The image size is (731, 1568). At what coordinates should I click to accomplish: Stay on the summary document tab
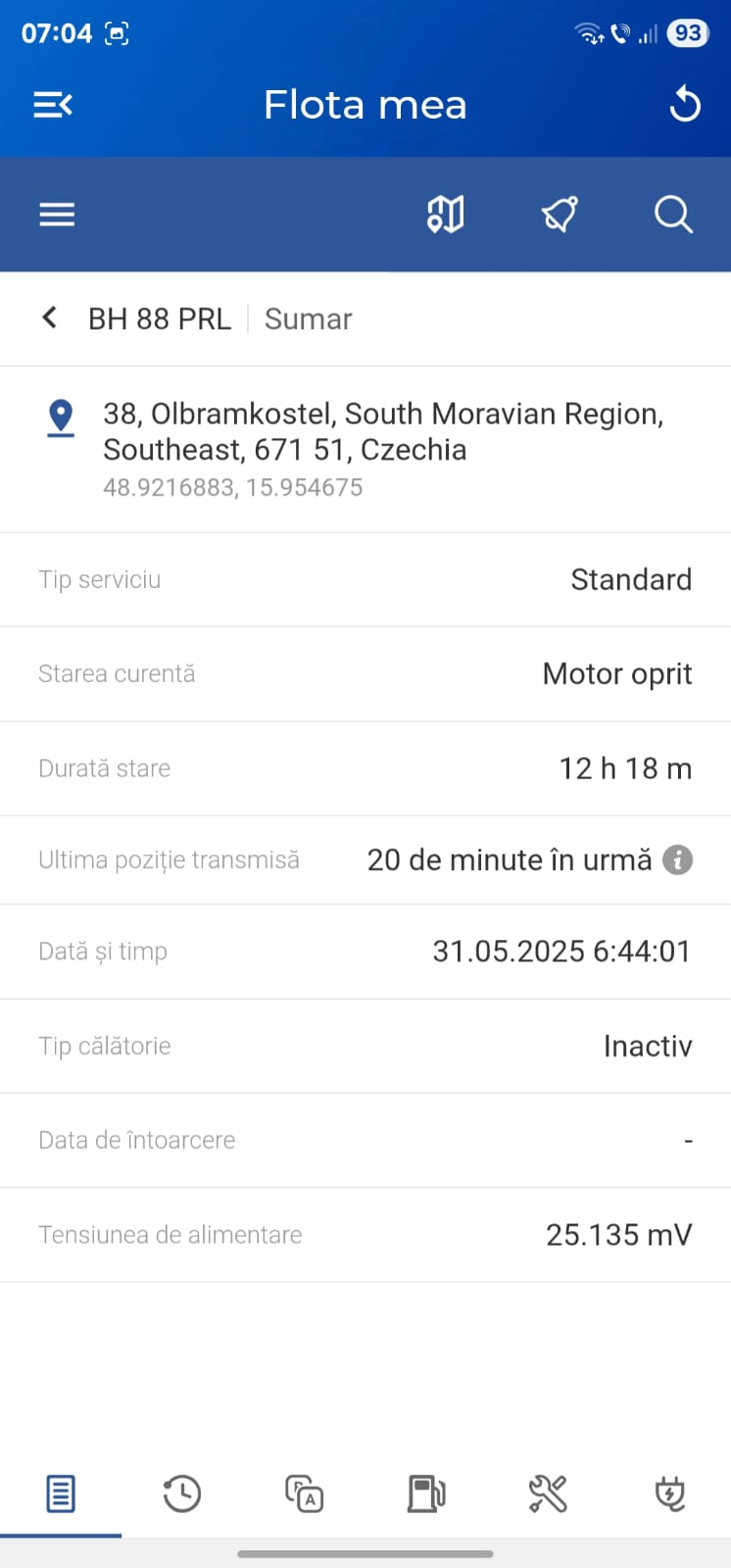click(x=61, y=1494)
